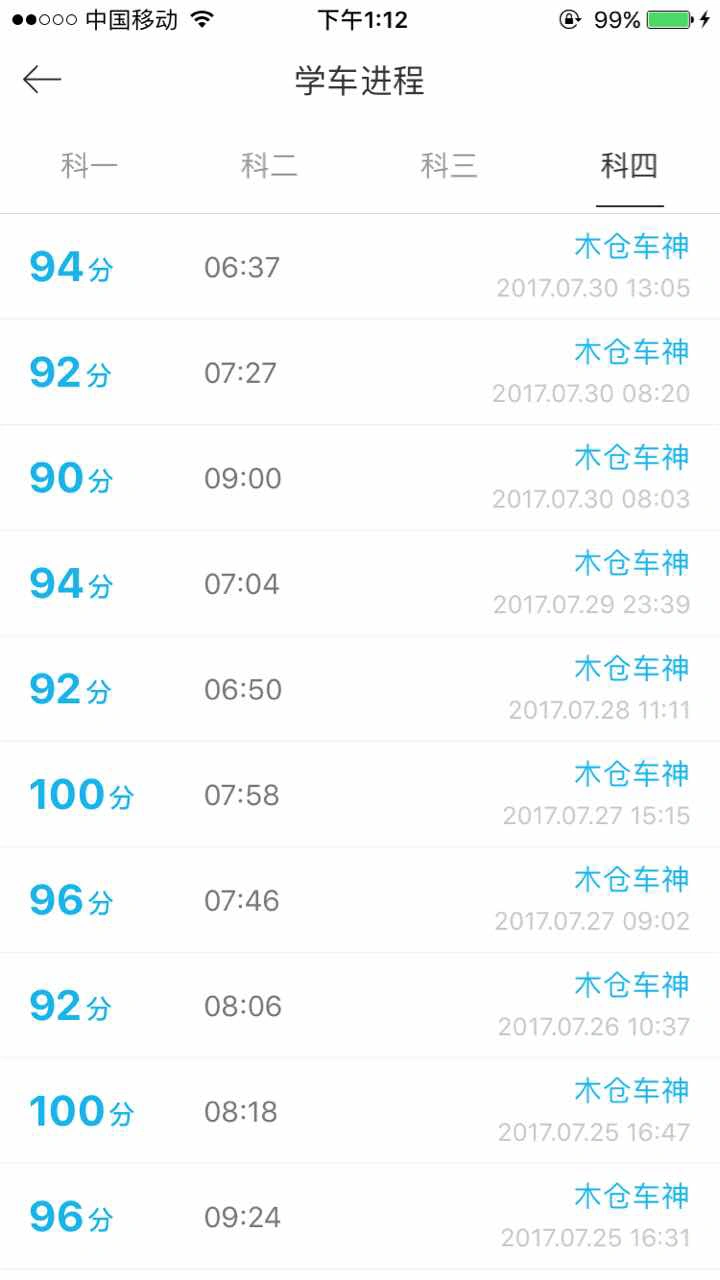
Task: Go back using the arrow icon
Action: [42, 80]
